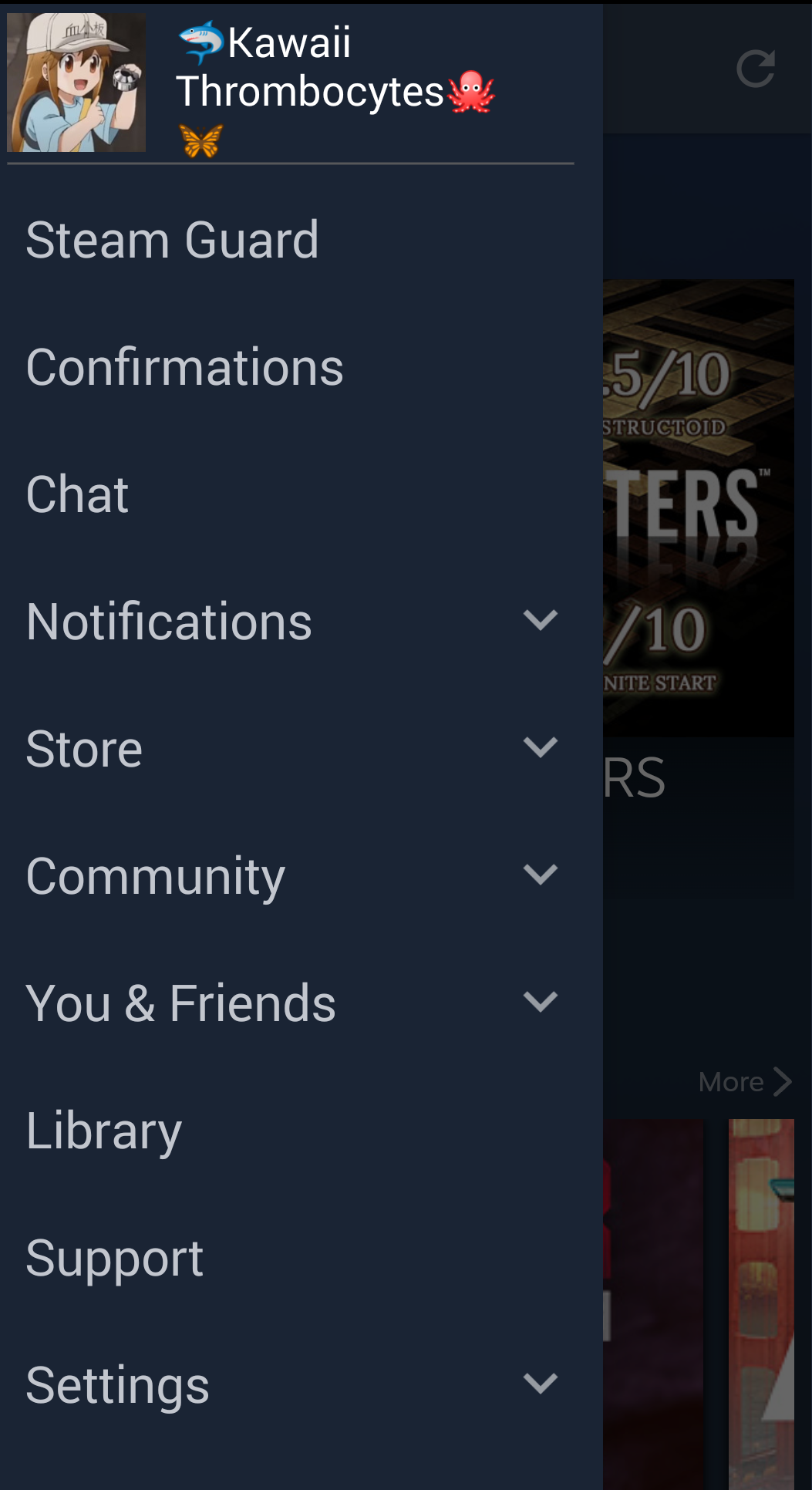The width and height of the screenshot is (812, 1490).
Task: Tap the More link
Action: [x=743, y=1082]
